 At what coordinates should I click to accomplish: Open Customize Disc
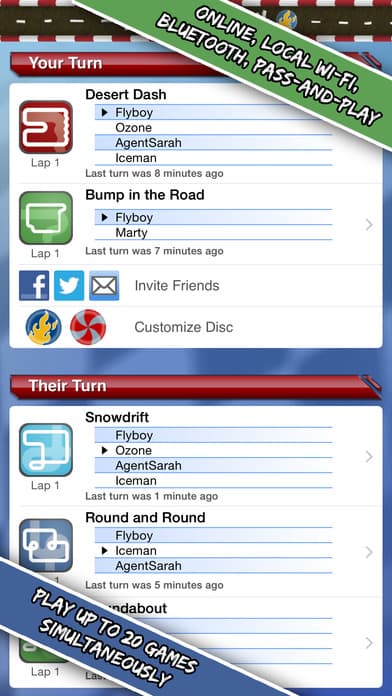(x=184, y=327)
